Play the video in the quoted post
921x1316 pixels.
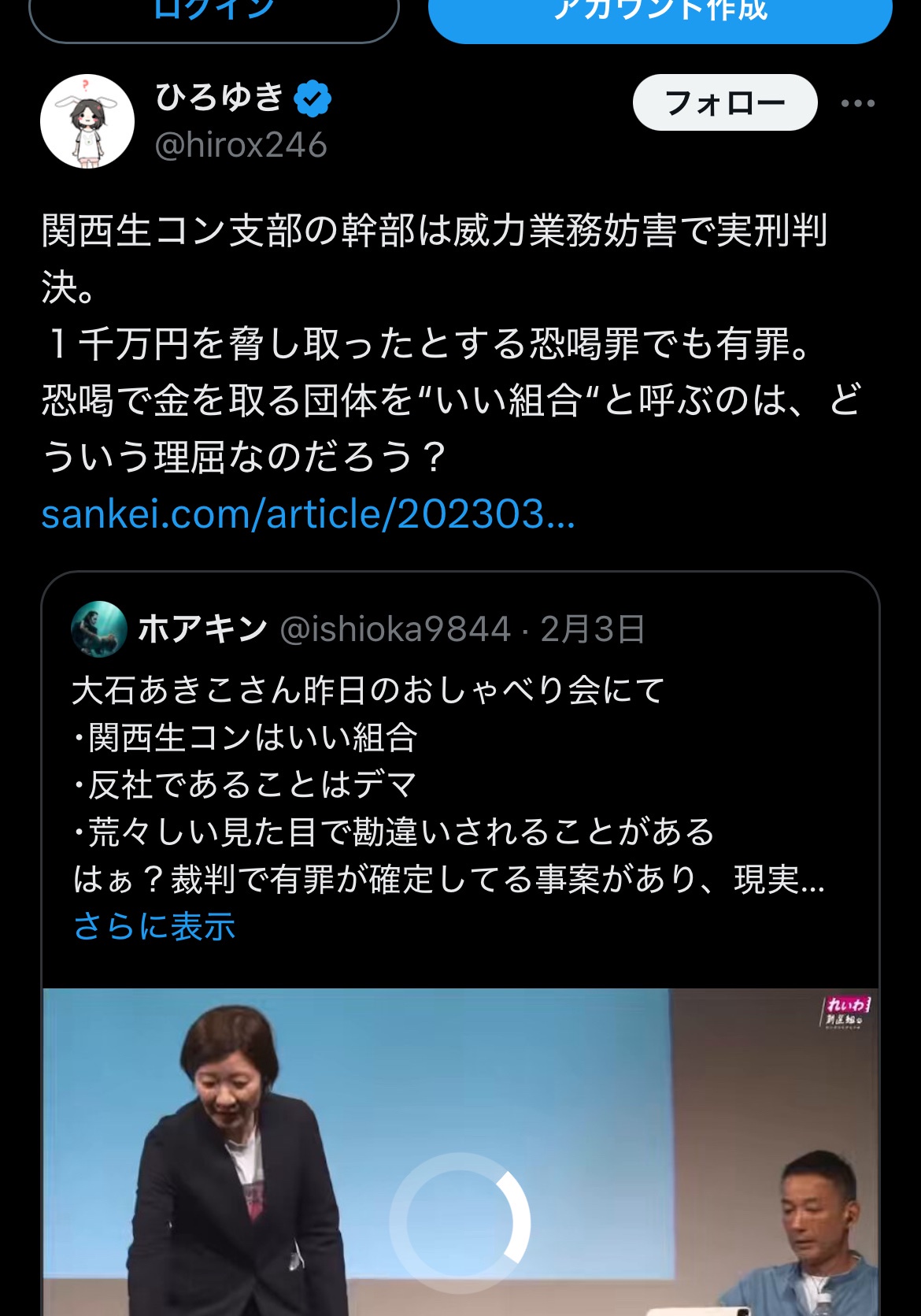(460, 1222)
